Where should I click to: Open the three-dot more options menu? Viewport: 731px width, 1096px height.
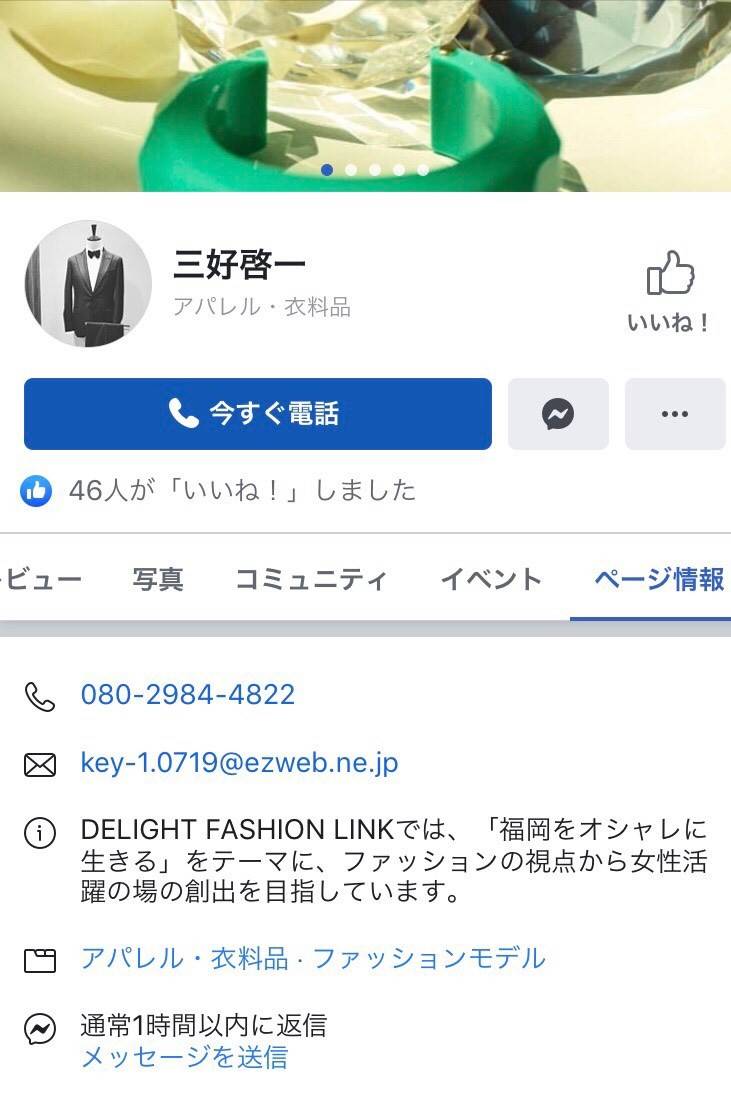pyautogui.click(x=675, y=414)
